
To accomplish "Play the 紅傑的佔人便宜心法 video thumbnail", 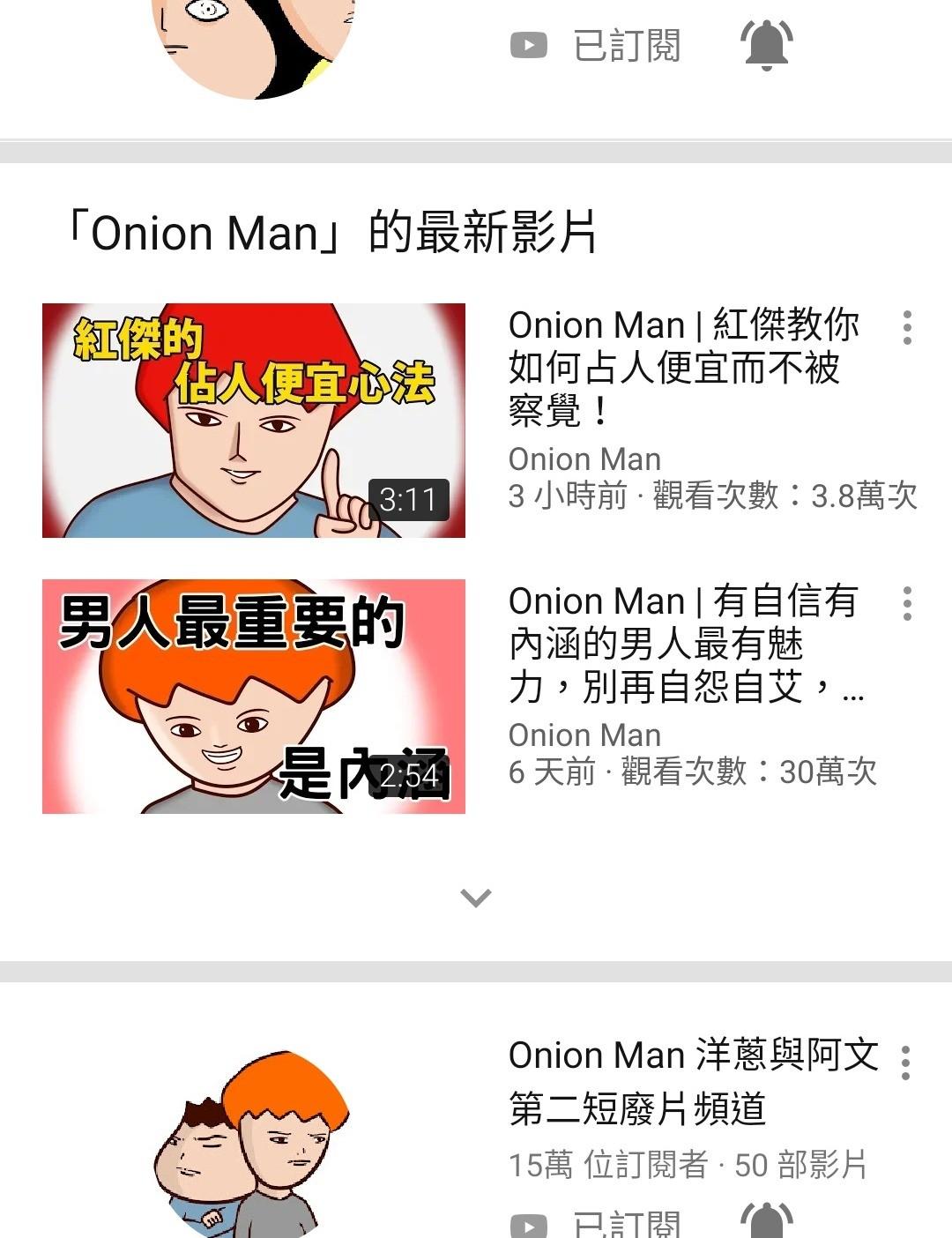I will [254, 421].
